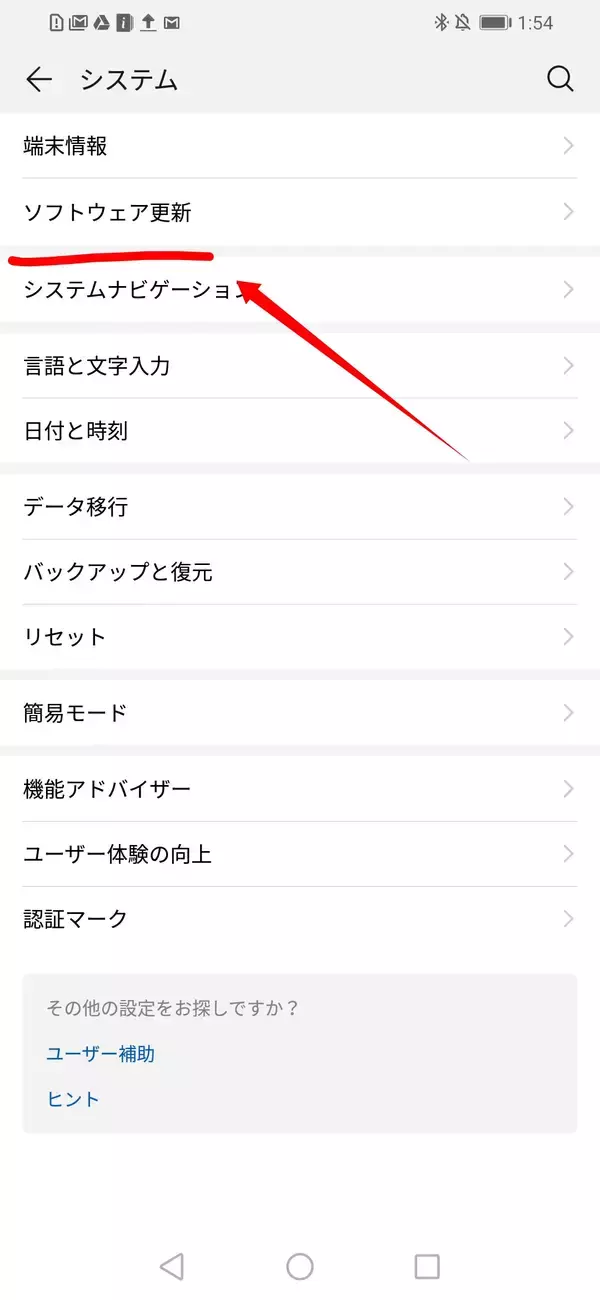Tap the ヒント link
This screenshot has height=1300, width=600.
click(74, 1099)
